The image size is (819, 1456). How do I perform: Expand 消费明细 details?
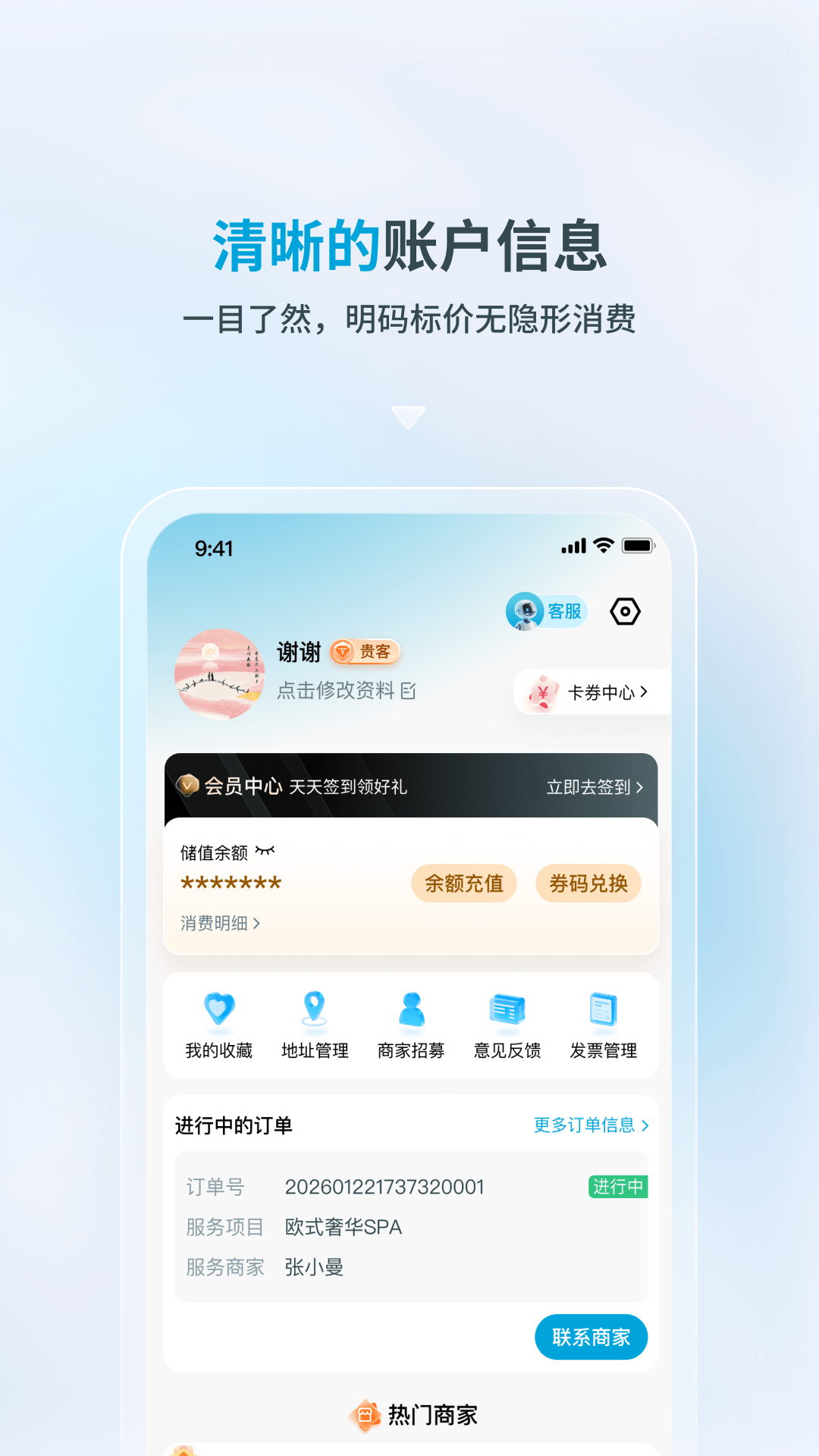(x=258, y=924)
